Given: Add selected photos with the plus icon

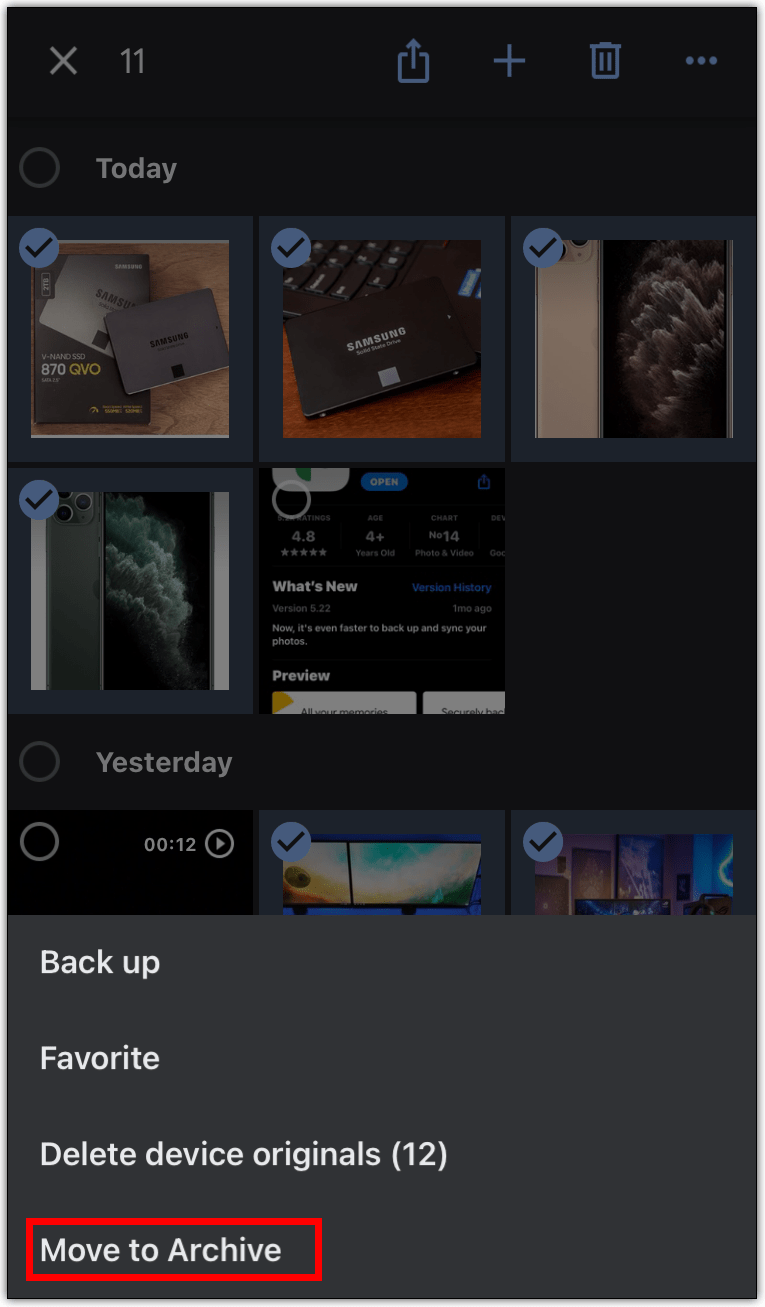Looking at the screenshot, I should click(509, 62).
